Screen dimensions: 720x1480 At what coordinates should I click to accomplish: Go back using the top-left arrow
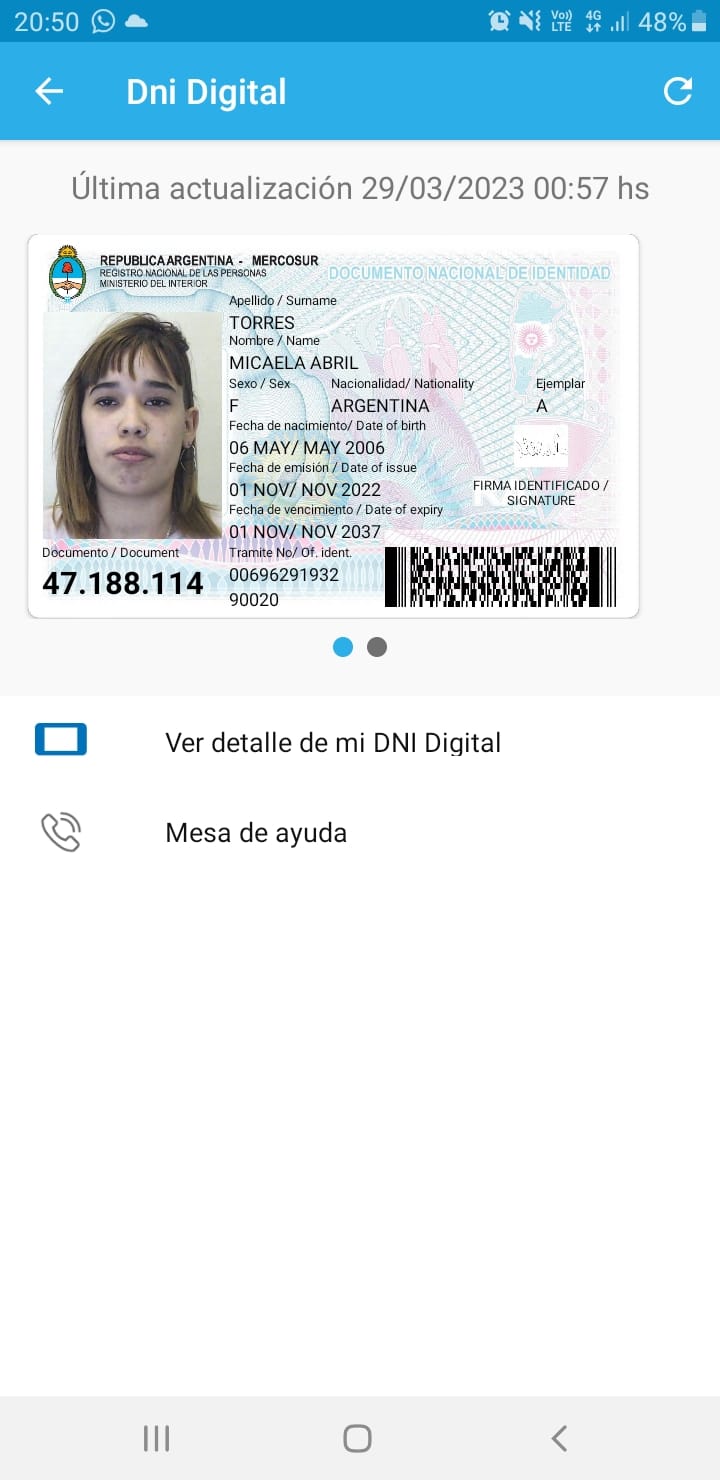tap(49, 92)
